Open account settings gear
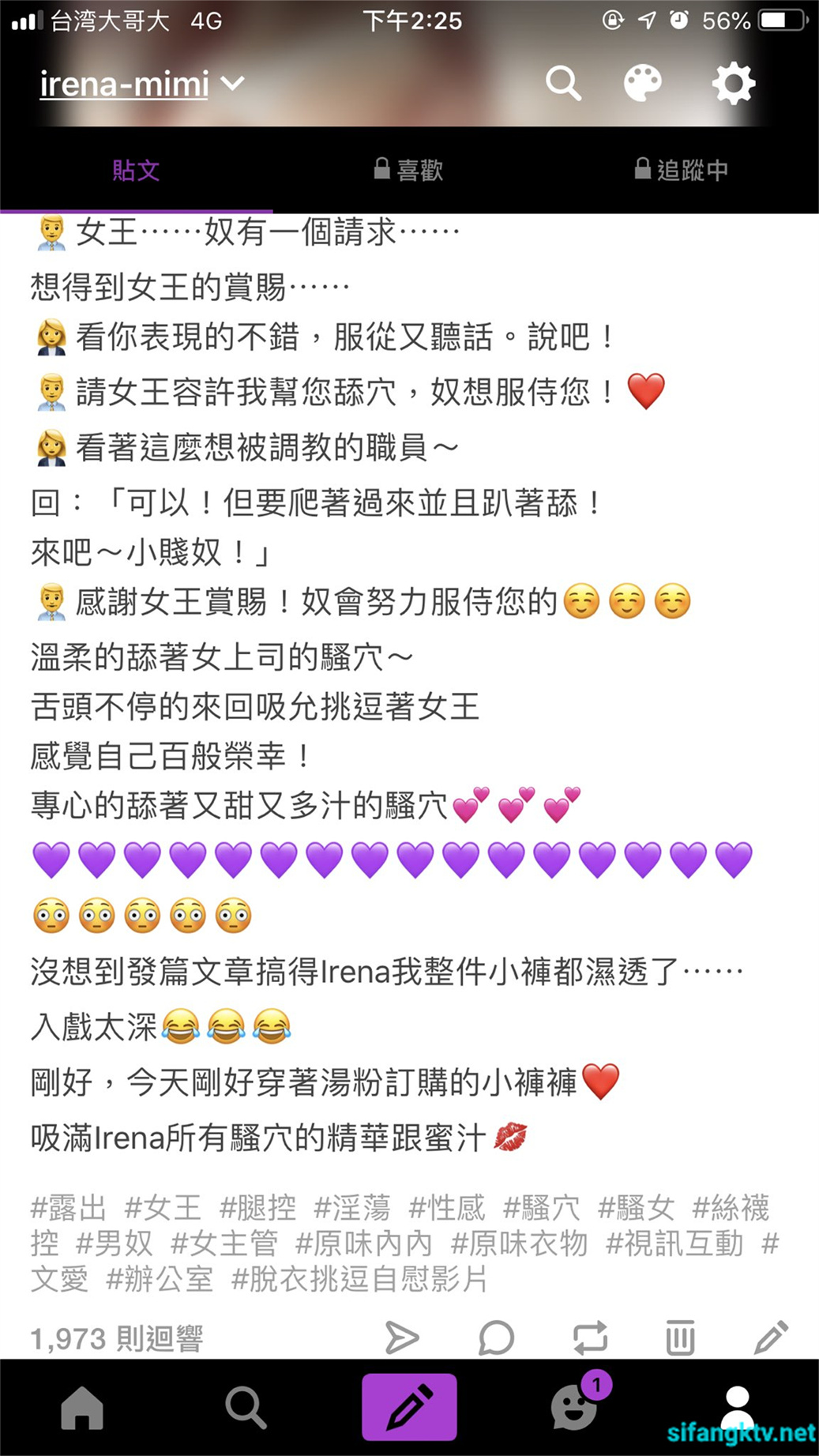Viewport: 819px width, 1456px height. click(x=734, y=83)
